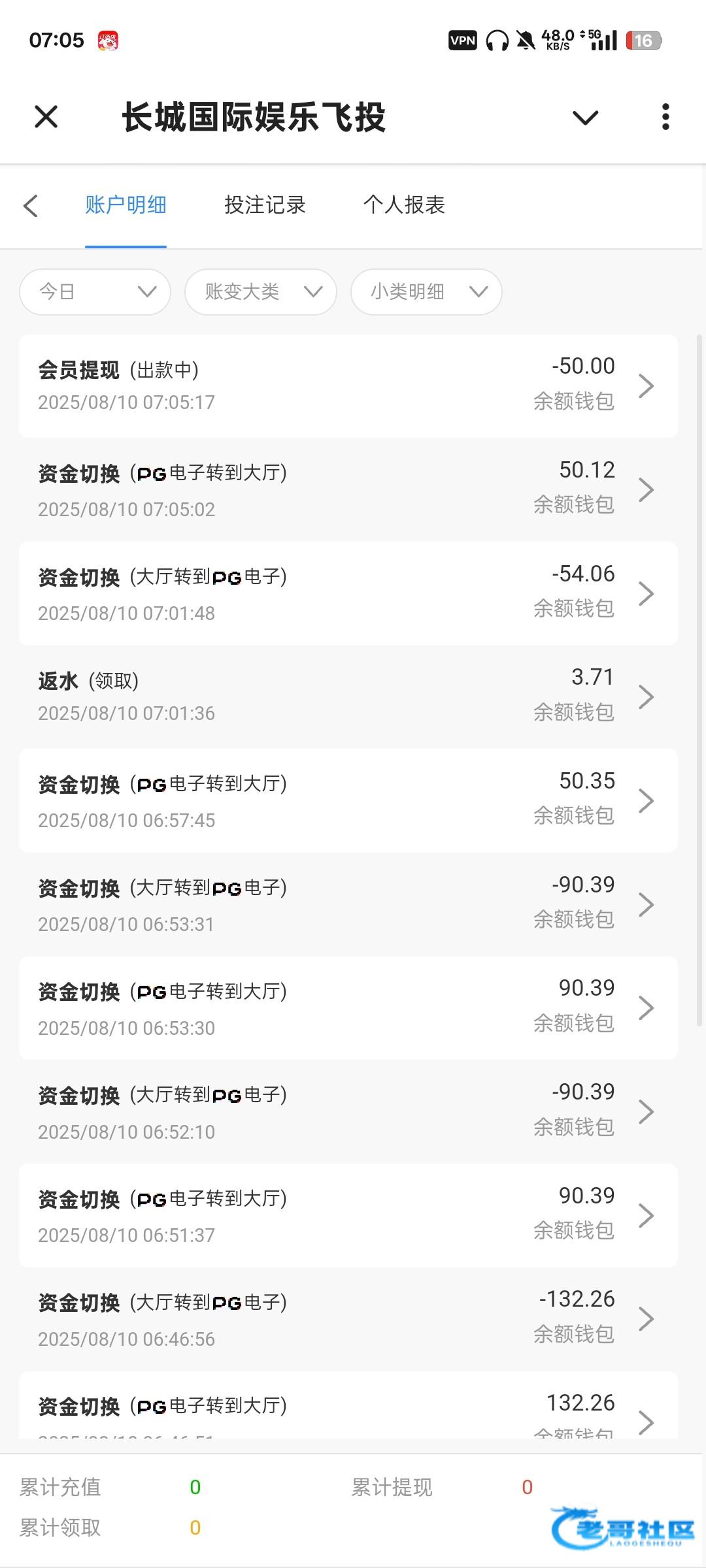Open the record at 06:51:37
The image size is (706, 1568).
pos(348,1215)
